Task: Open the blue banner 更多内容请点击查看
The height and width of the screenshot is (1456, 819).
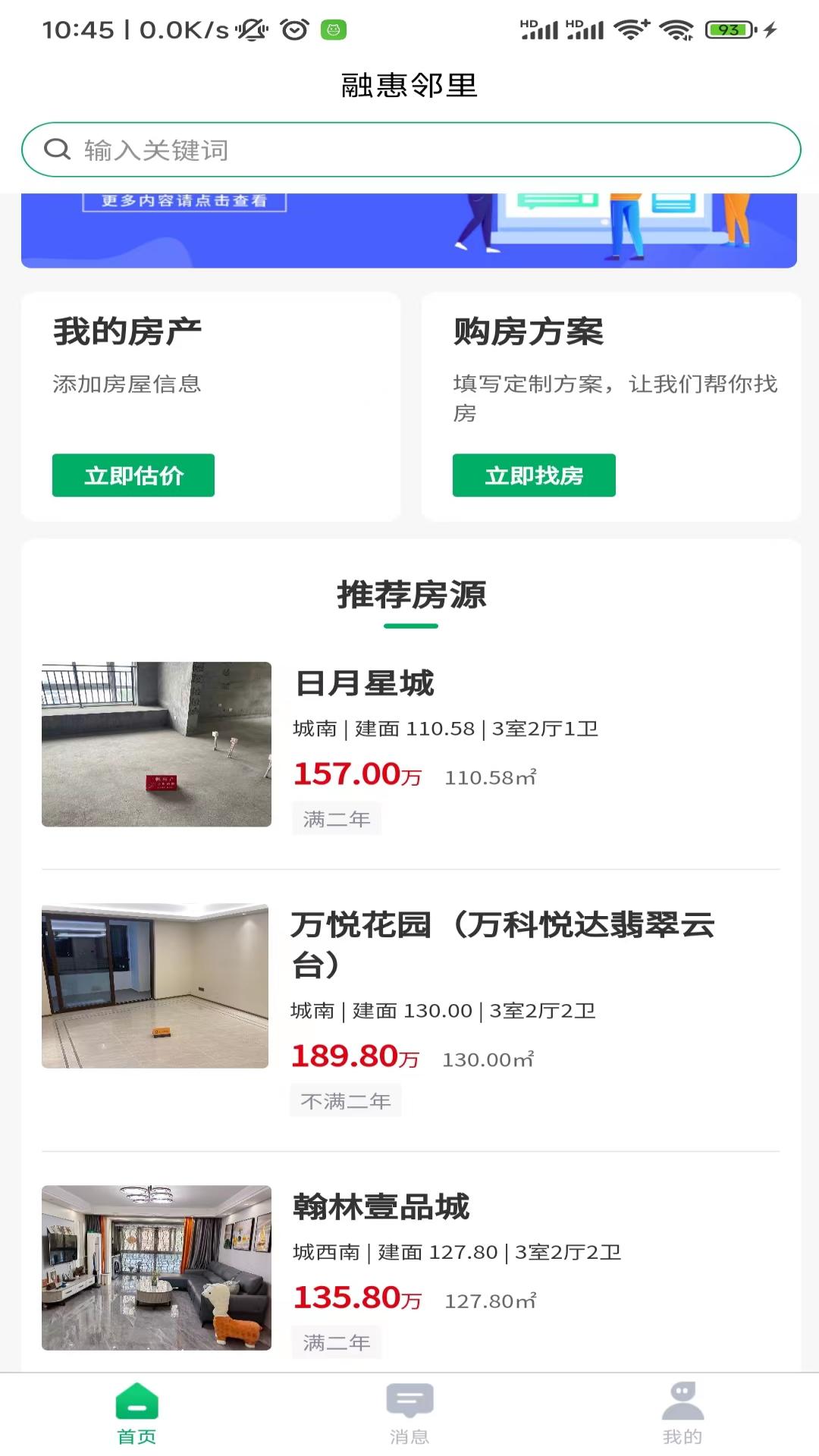Action: pos(409,231)
